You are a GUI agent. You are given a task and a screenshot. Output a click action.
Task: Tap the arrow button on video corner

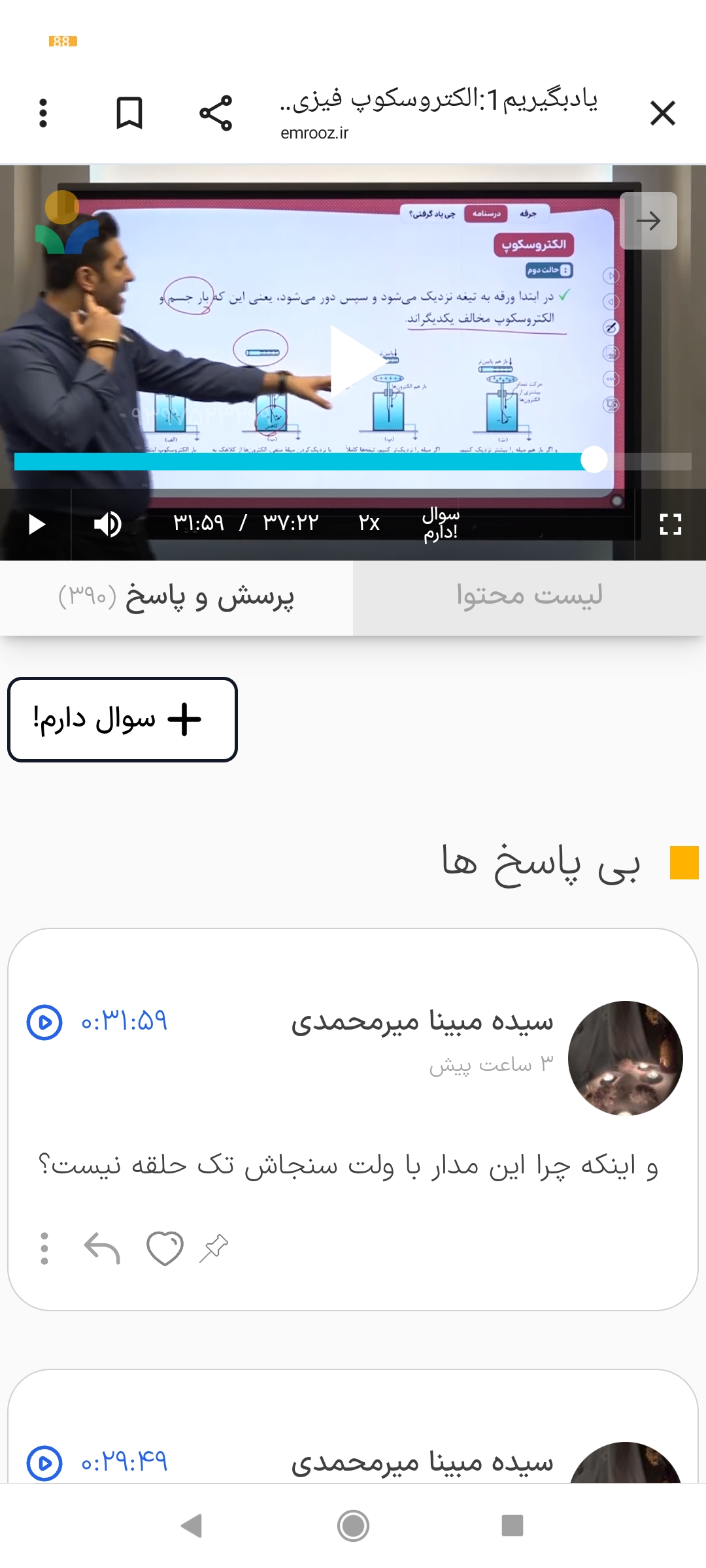pyautogui.click(x=648, y=221)
